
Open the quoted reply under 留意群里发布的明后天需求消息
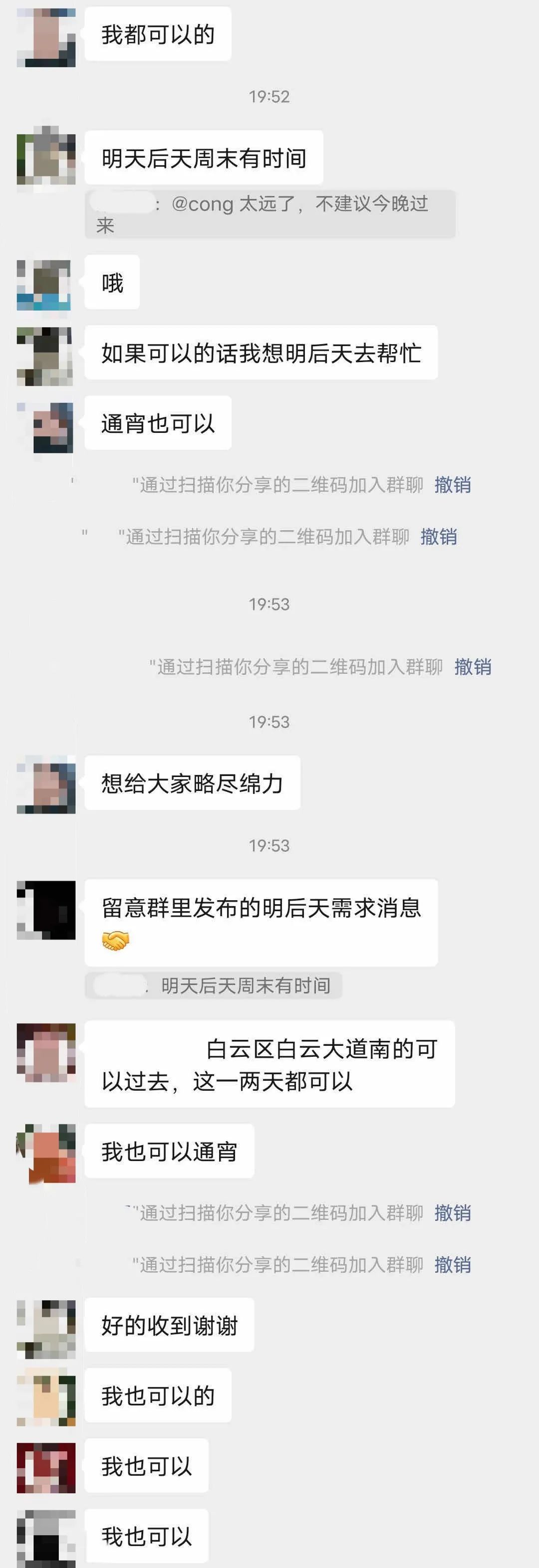pos(213,985)
